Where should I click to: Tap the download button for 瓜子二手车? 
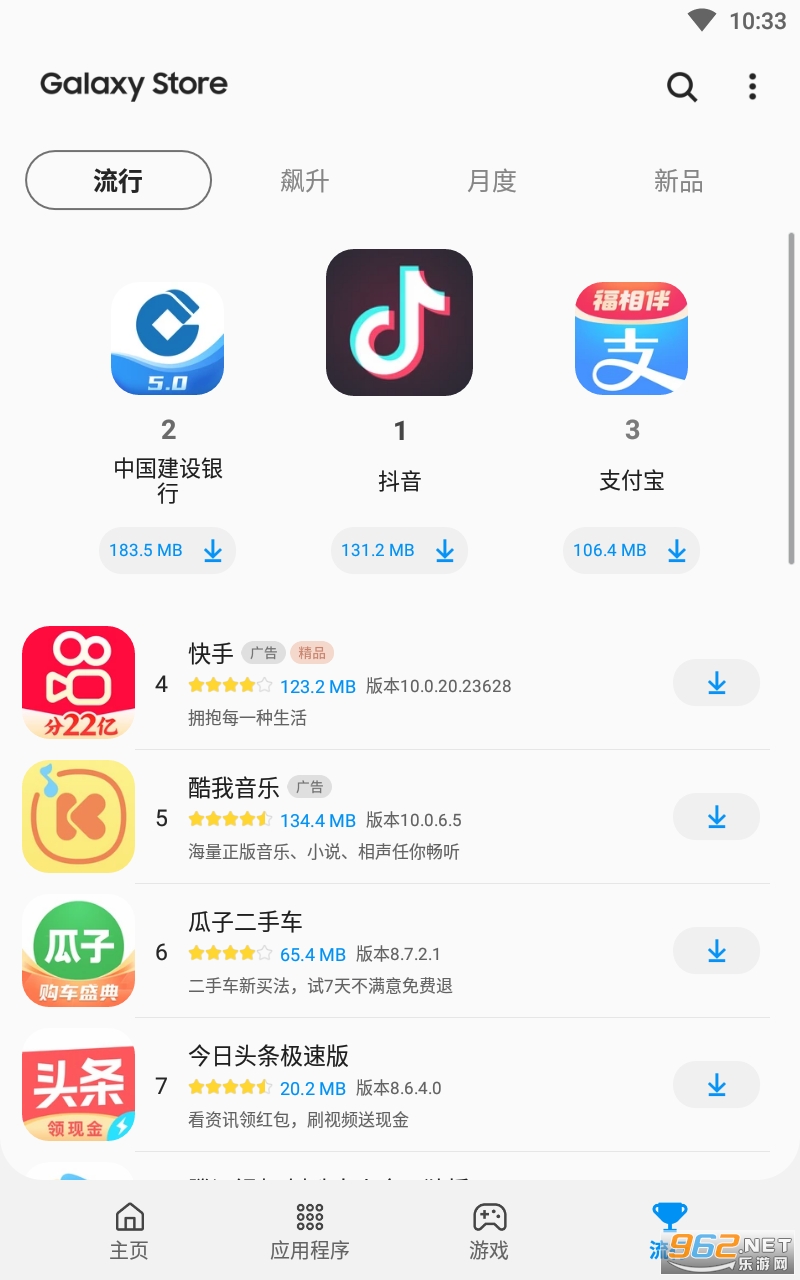tap(716, 951)
